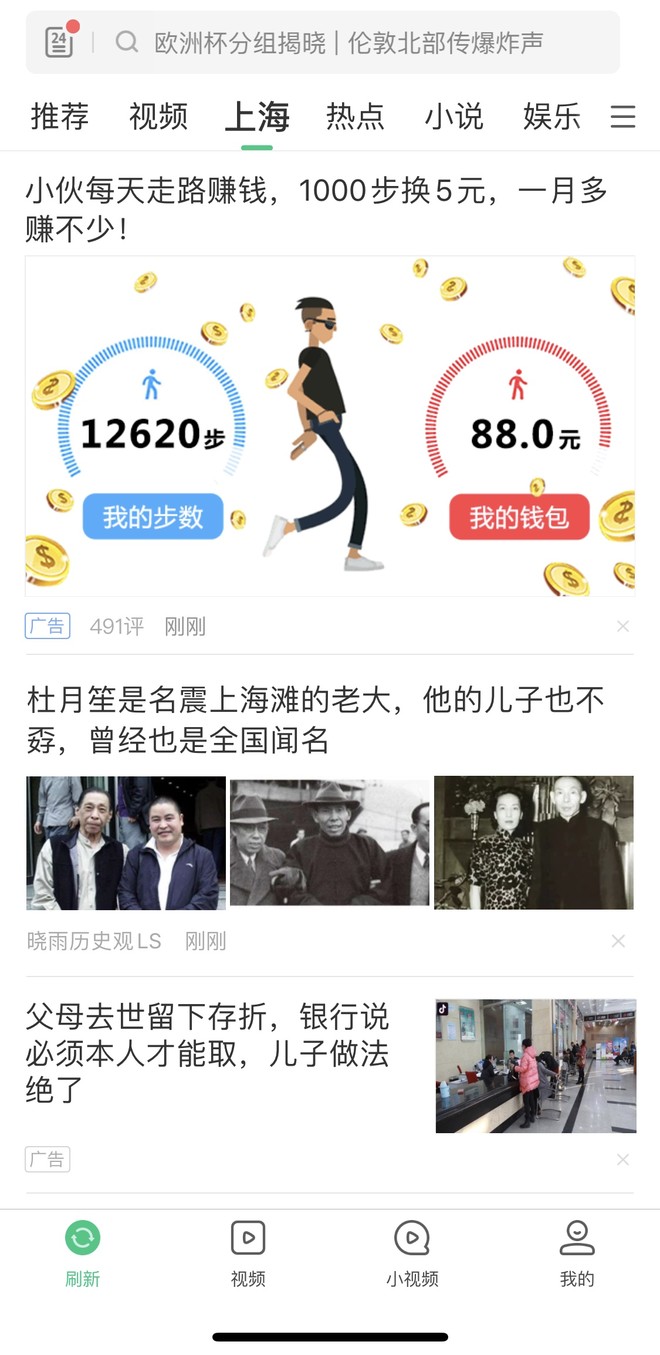Open the walking-for-money ad banner
Viewport: 660px width, 1355px height.
point(330,426)
